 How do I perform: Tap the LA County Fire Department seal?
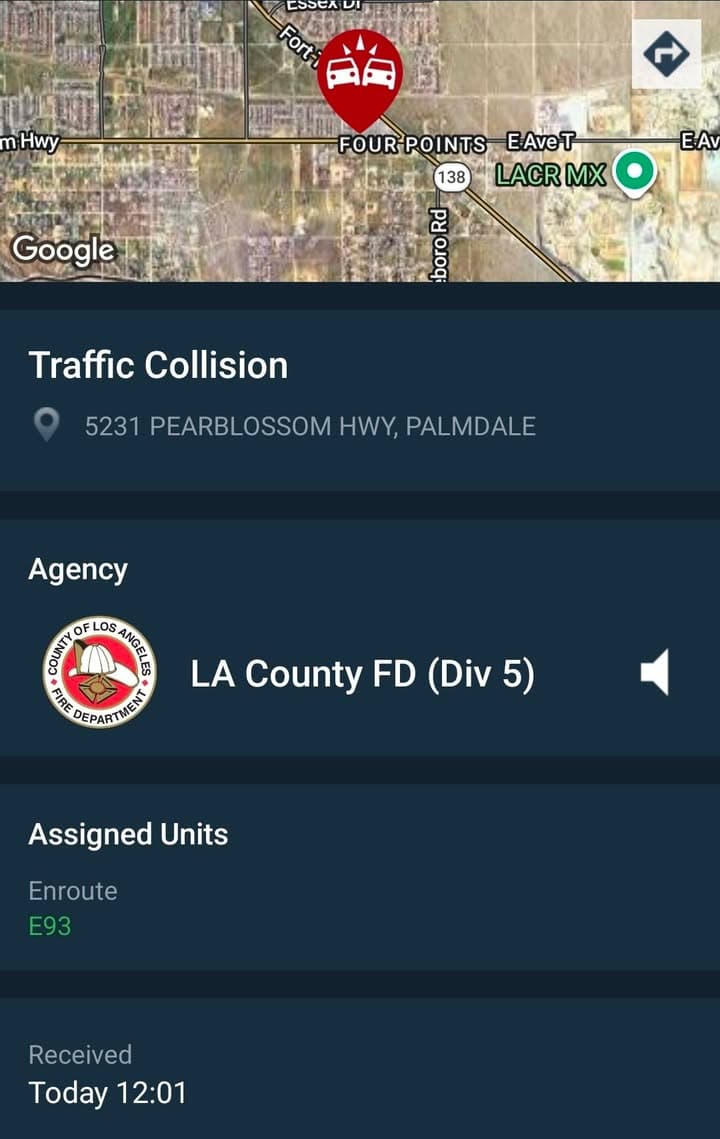click(x=99, y=673)
